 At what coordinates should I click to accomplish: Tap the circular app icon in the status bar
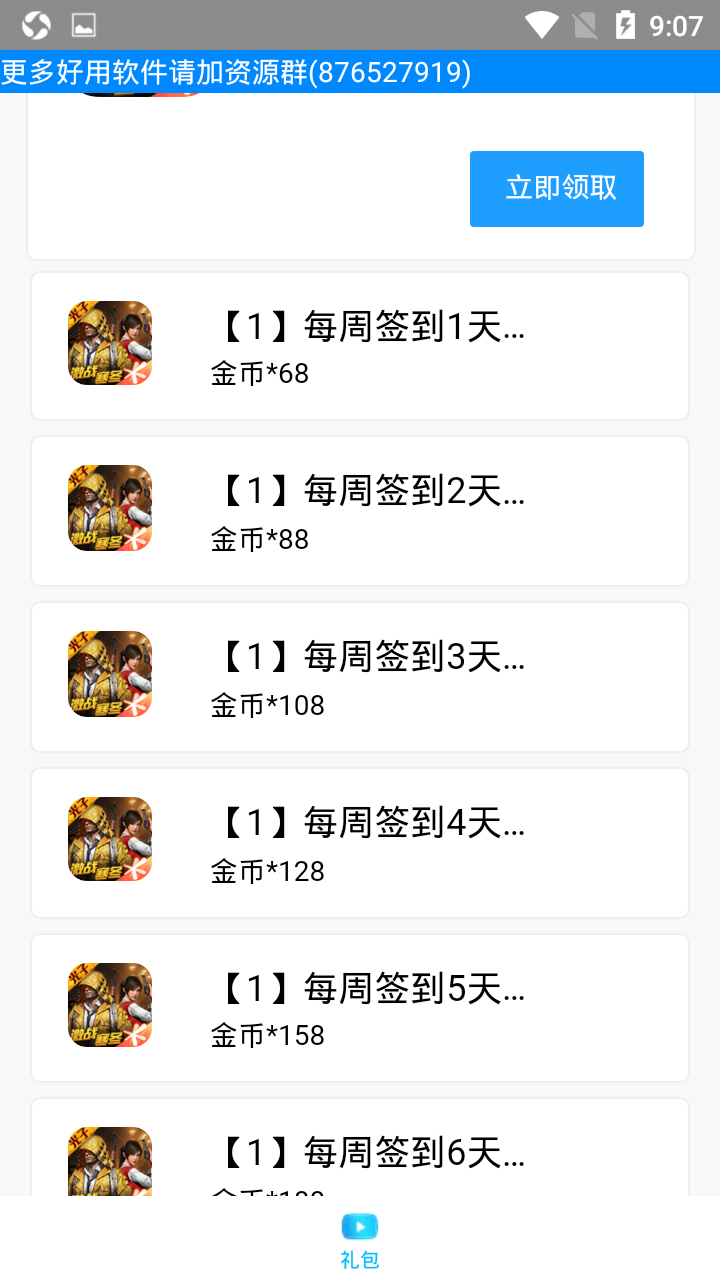click(36, 25)
